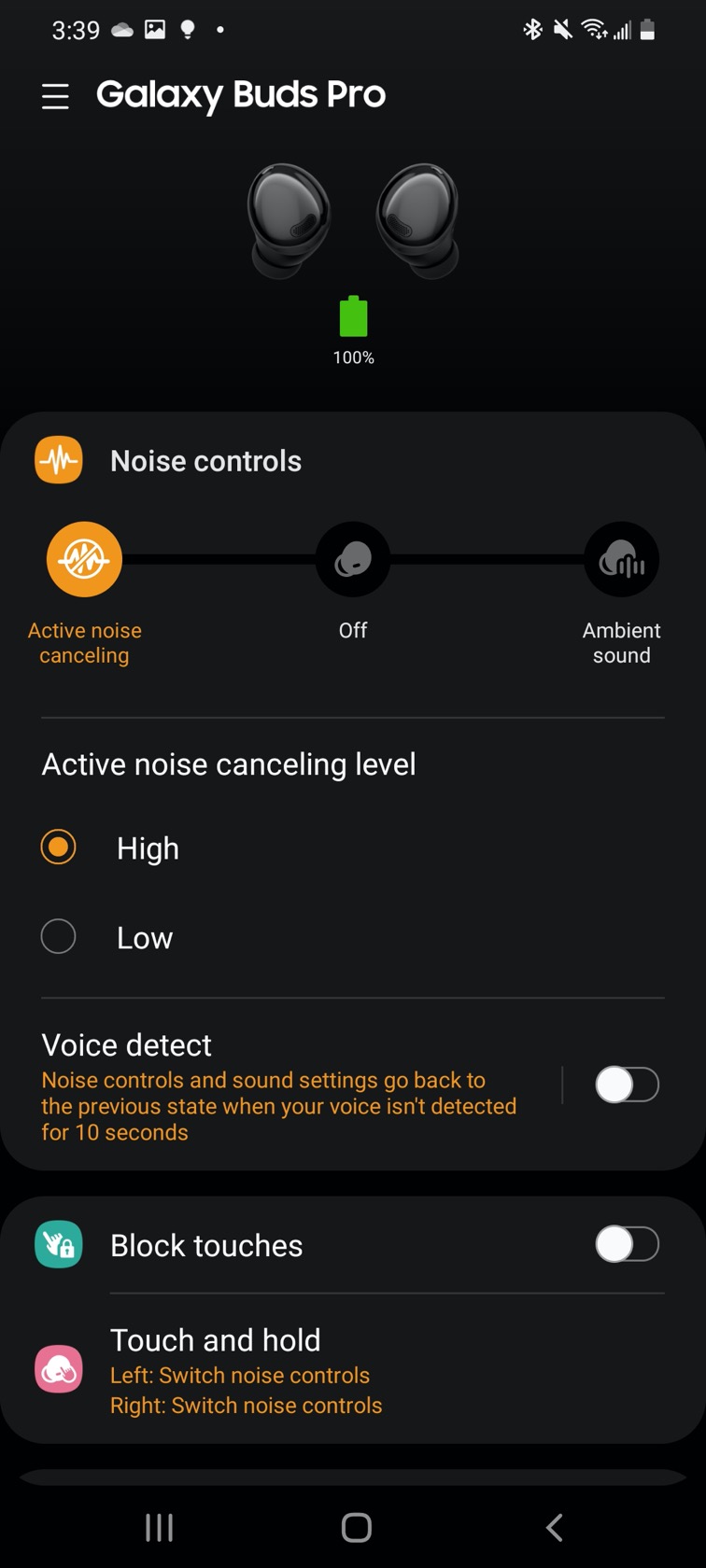Screen dimensions: 706x1568
Task: Choose High noise canceling level
Action: [x=58, y=847]
